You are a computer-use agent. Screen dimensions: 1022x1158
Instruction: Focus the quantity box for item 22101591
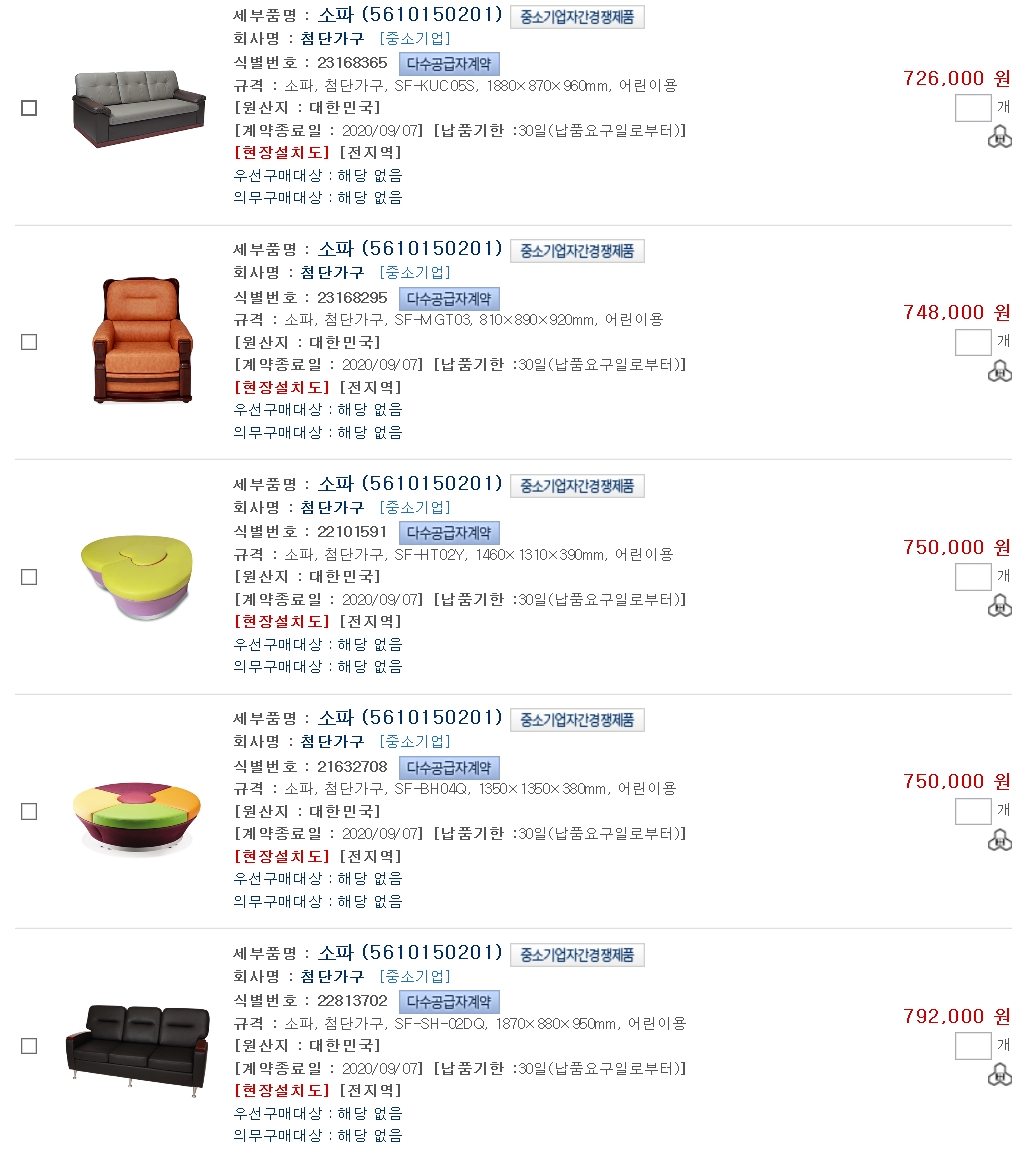[x=972, y=577]
